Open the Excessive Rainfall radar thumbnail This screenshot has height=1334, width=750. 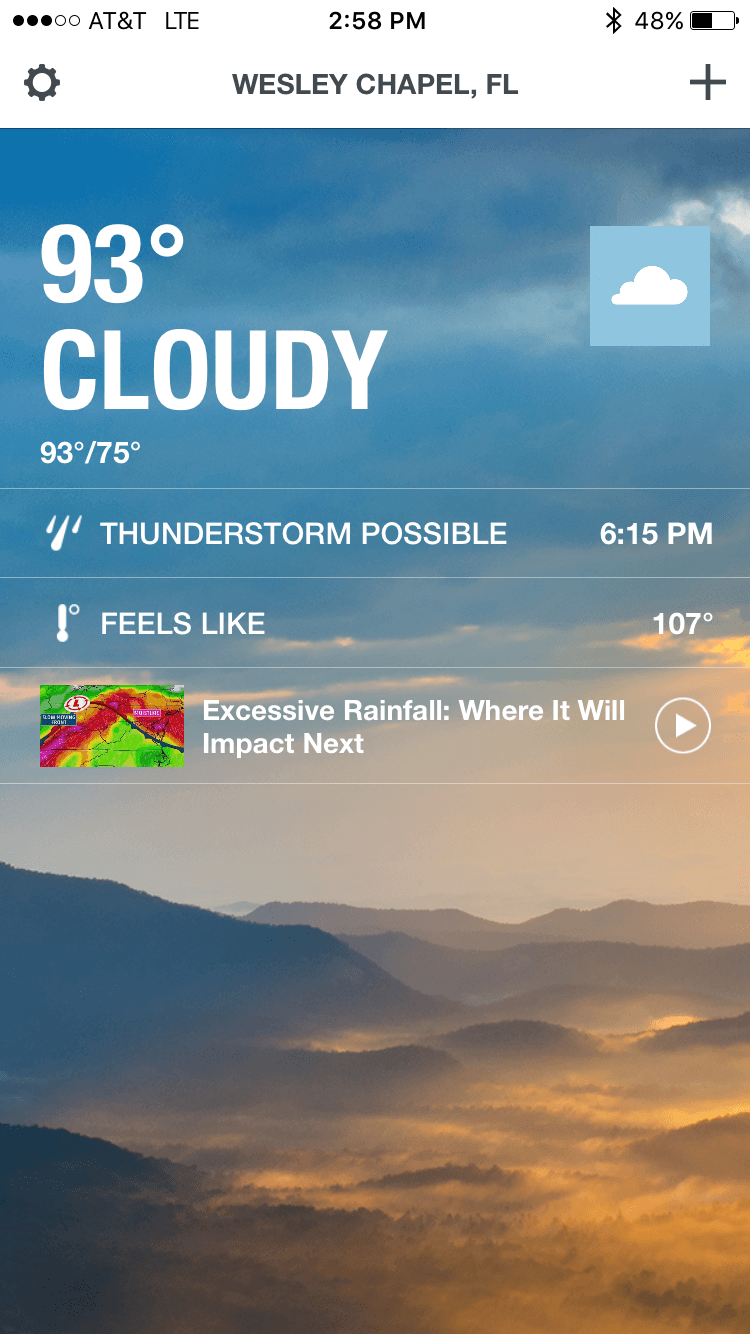click(112, 726)
